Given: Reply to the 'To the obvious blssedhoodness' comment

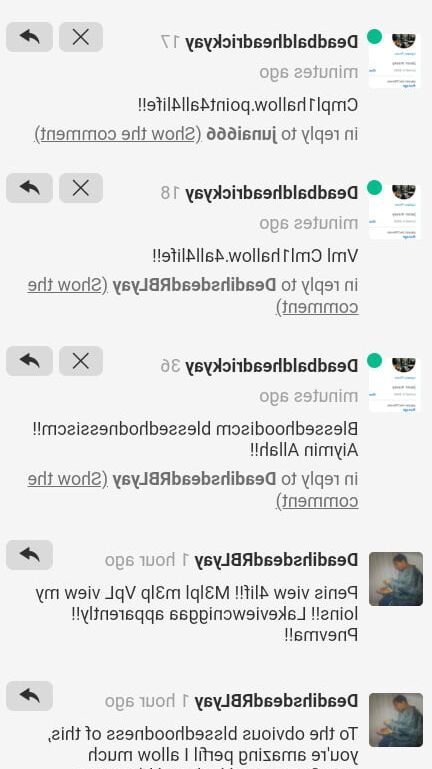Looking at the screenshot, I should tap(29, 696).
